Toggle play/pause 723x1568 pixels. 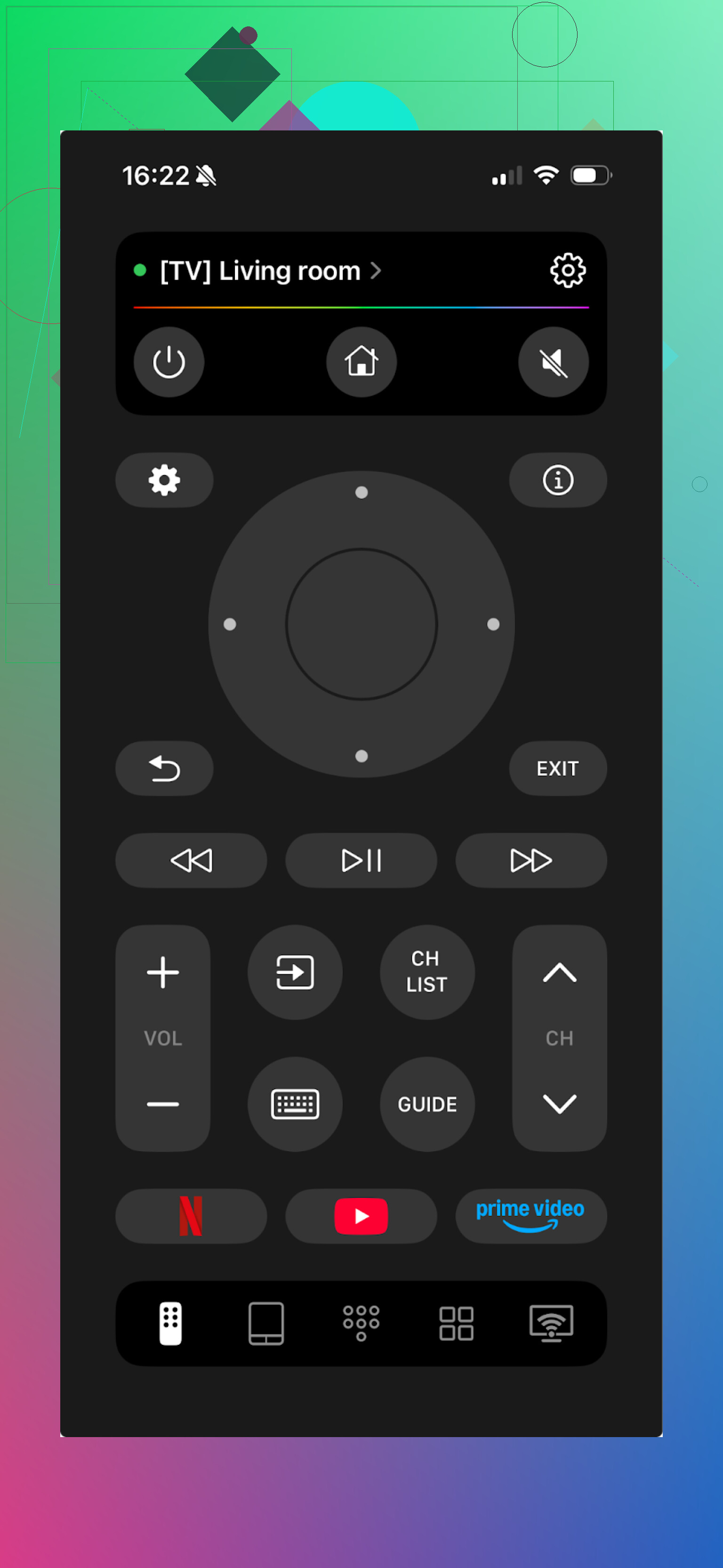361,860
